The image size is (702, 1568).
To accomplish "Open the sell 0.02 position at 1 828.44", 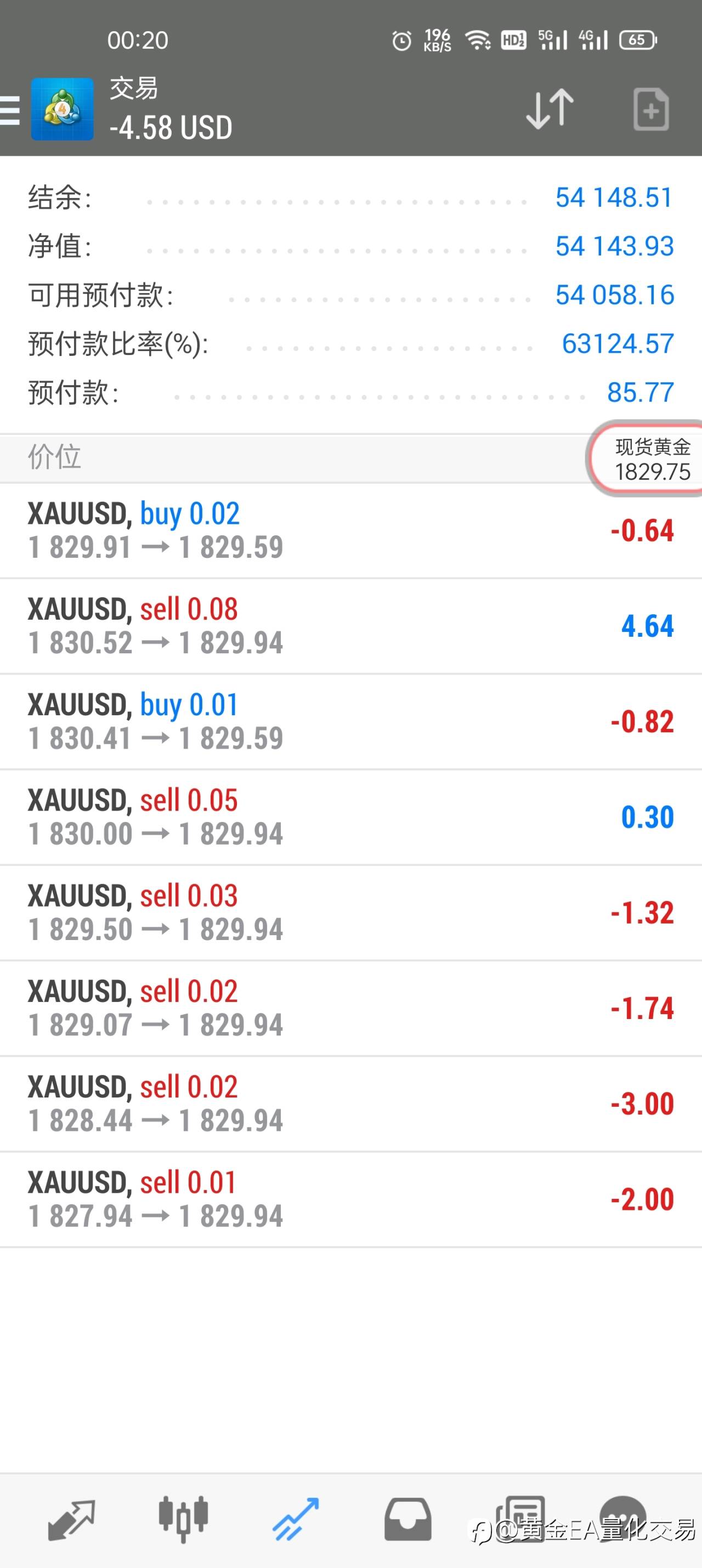I will click(x=350, y=1104).
